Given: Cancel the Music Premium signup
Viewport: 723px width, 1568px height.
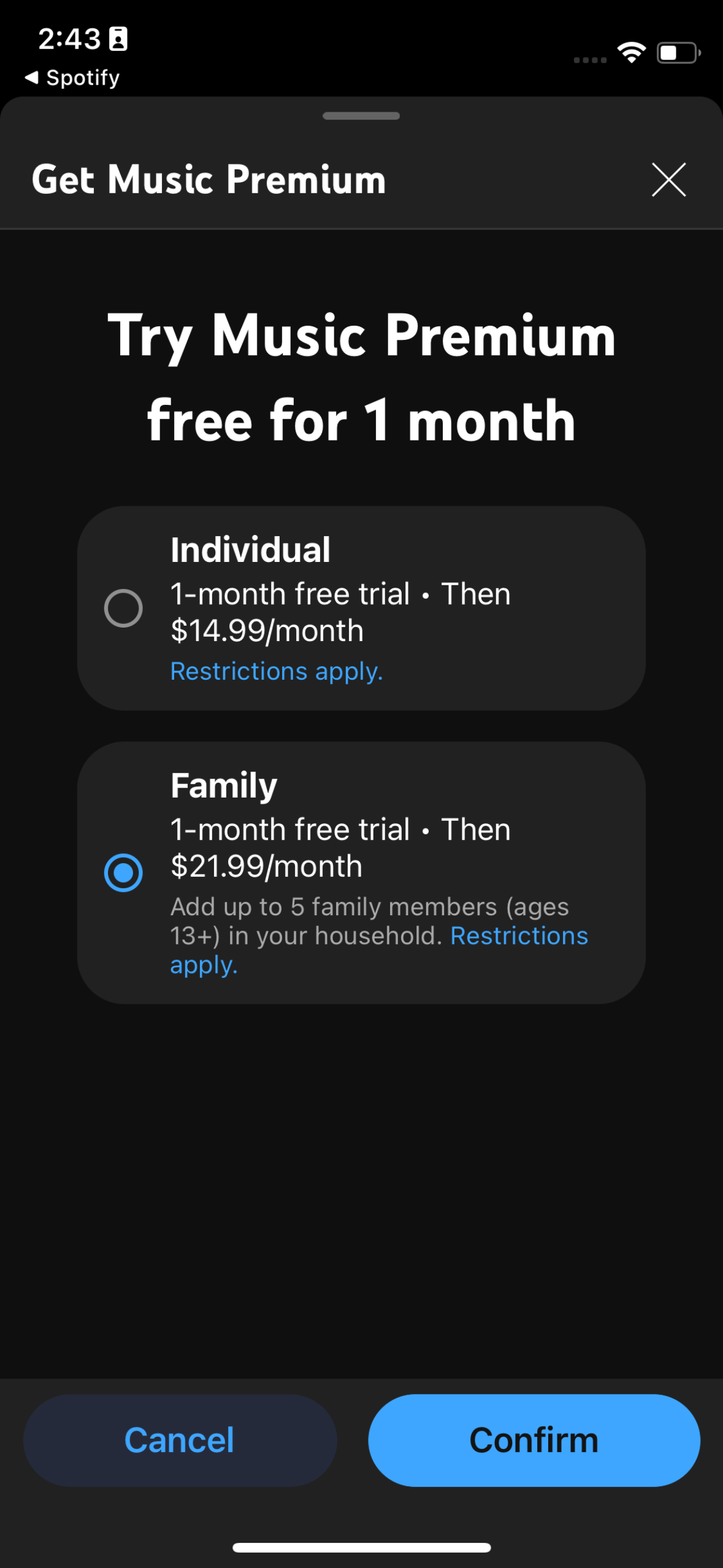Looking at the screenshot, I should [180, 1439].
